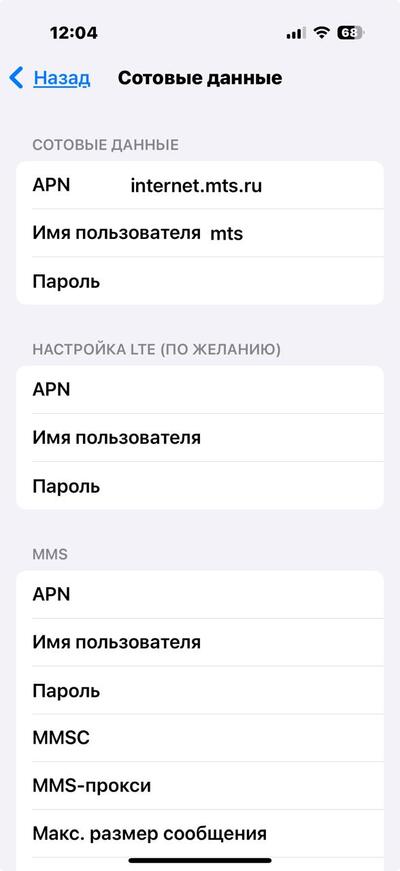
Task: Edit the APN field under Сотовые данные
Action: pos(200,186)
